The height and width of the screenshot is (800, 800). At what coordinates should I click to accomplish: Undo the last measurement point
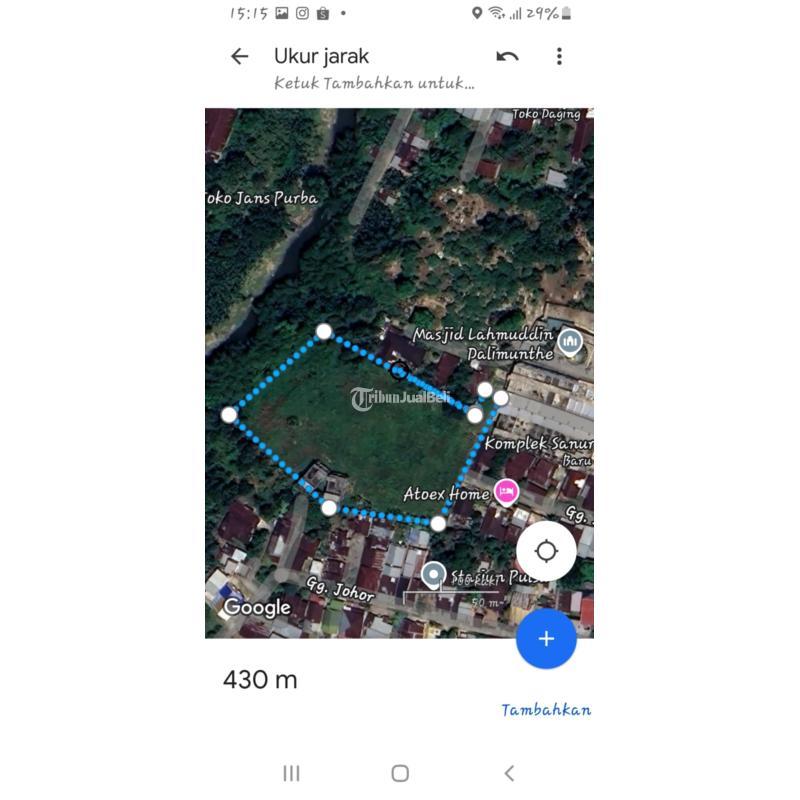[507, 57]
